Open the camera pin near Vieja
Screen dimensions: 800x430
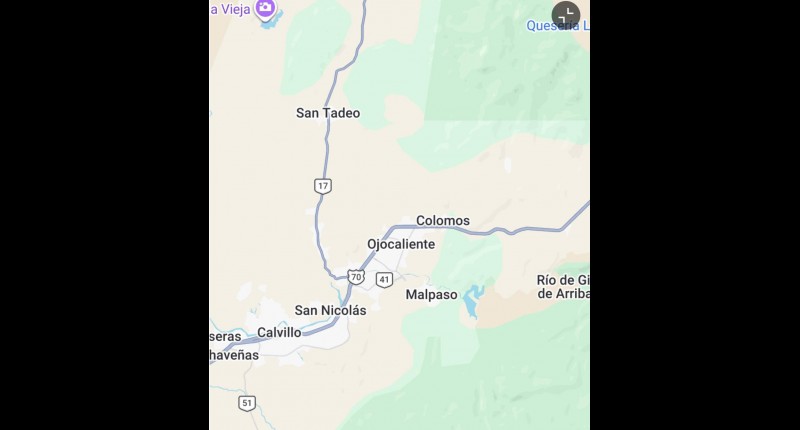(266, 9)
